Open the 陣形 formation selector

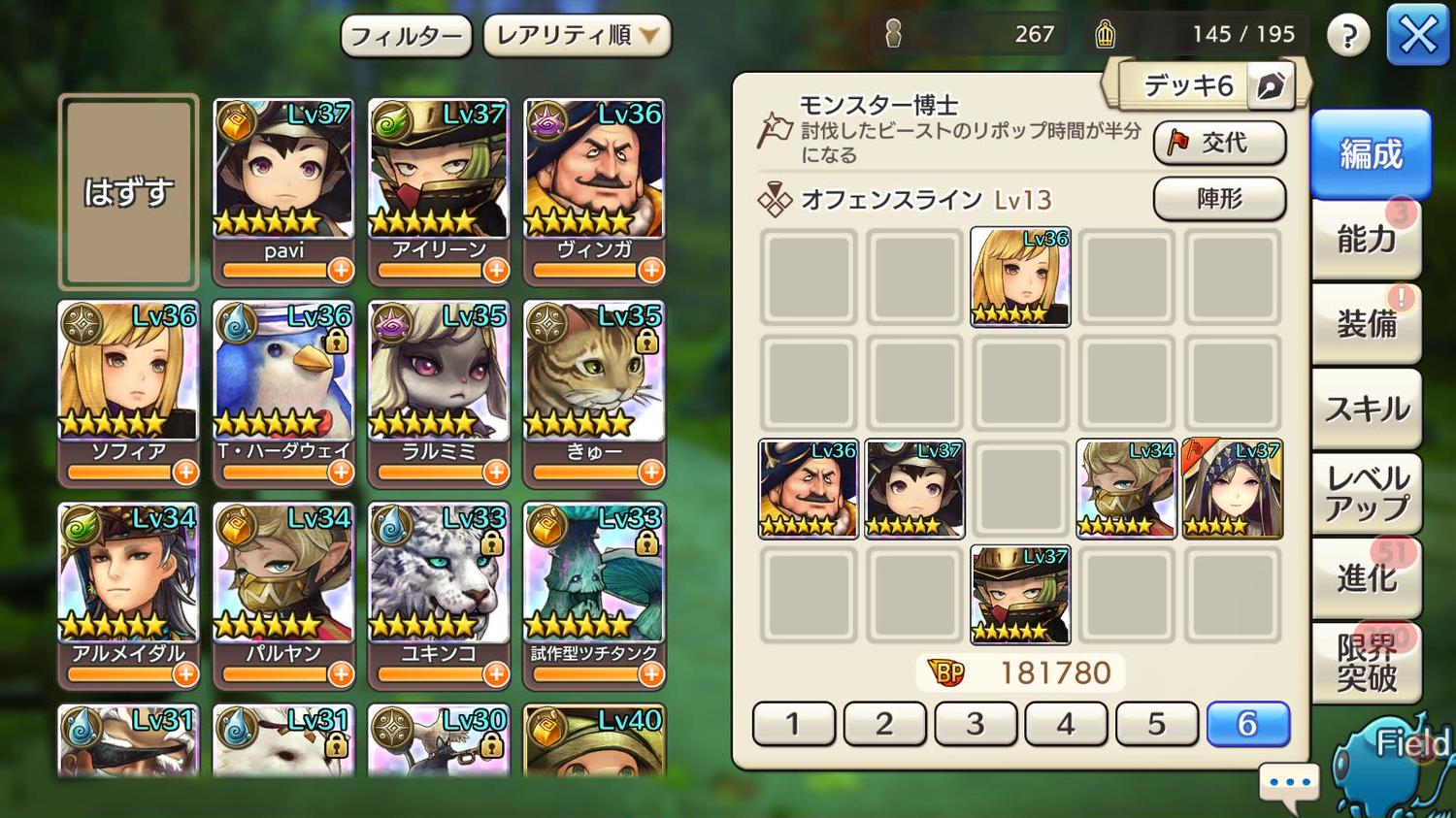point(1219,199)
